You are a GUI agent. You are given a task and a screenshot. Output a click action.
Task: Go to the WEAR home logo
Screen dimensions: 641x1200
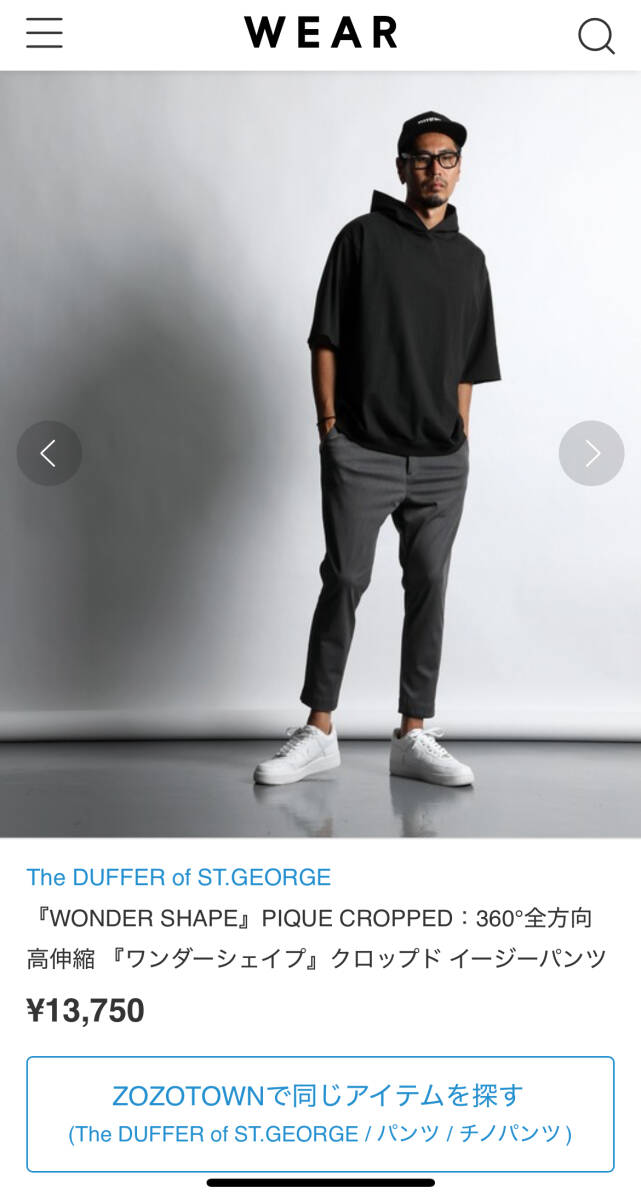pyautogui.click(x=320, y=33)
